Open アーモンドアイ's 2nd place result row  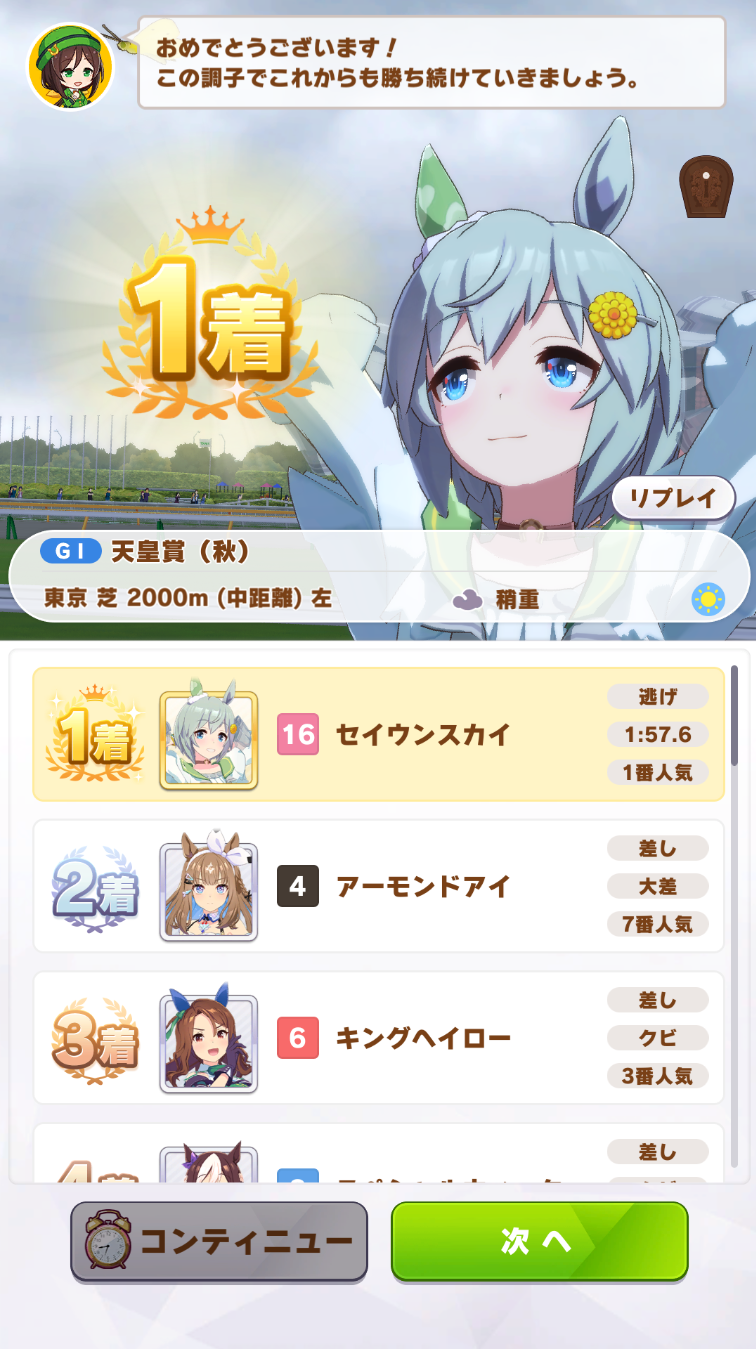379,886
